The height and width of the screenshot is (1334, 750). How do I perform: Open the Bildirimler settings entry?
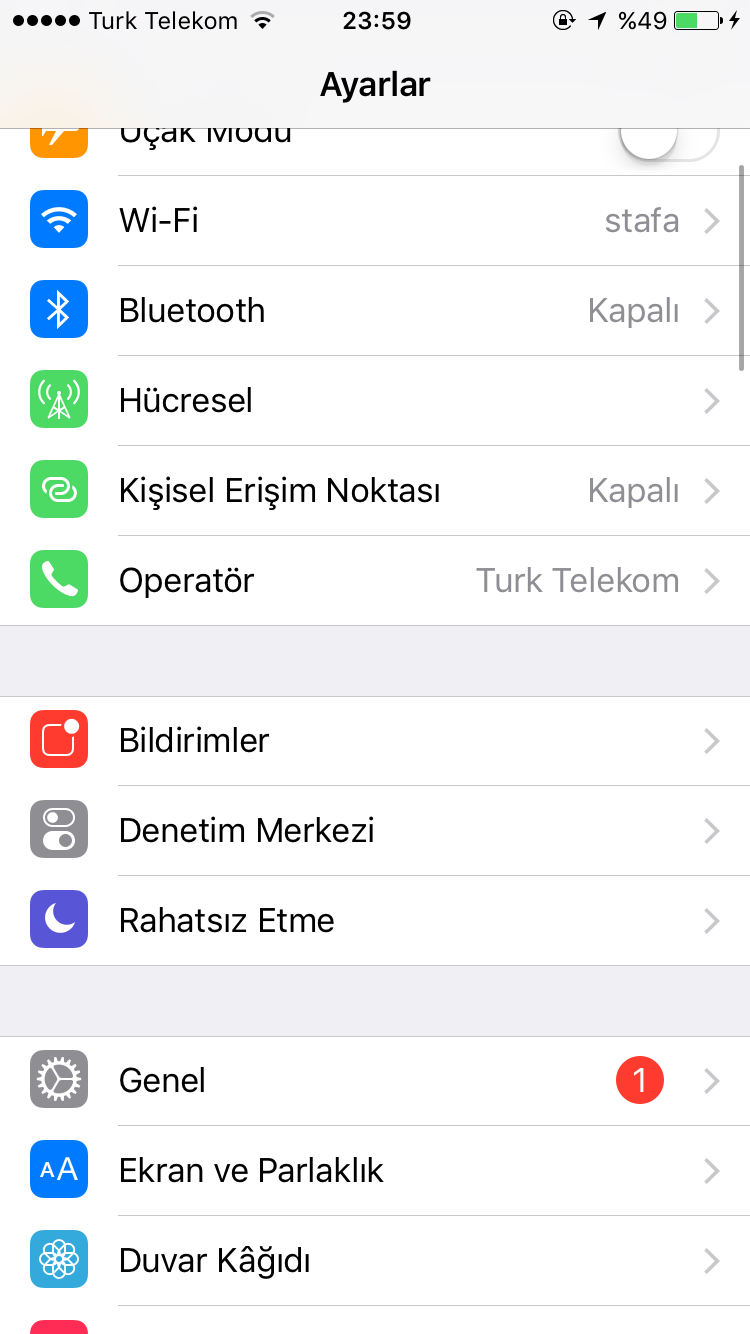(375, 740)
